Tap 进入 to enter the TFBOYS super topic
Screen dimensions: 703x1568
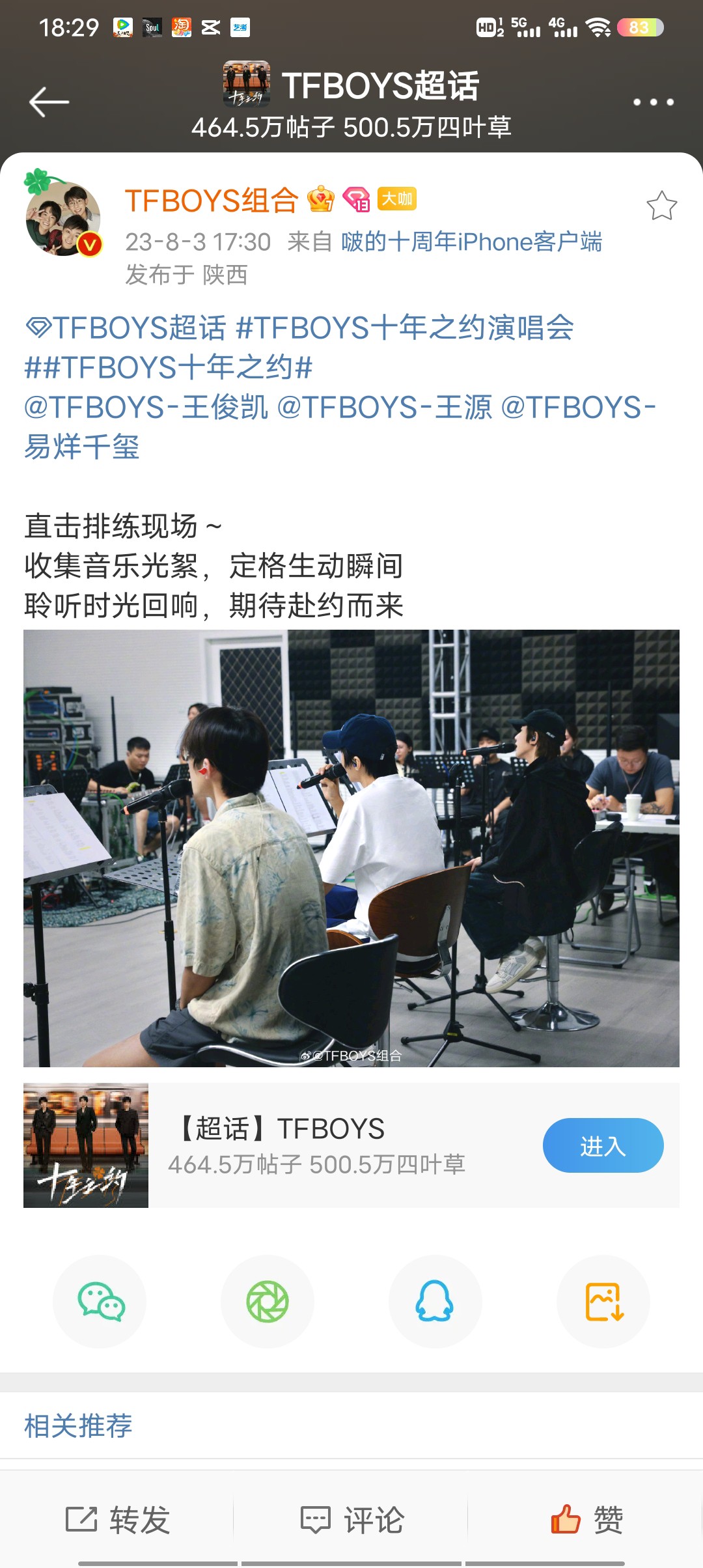click(x=603, y=1145)
